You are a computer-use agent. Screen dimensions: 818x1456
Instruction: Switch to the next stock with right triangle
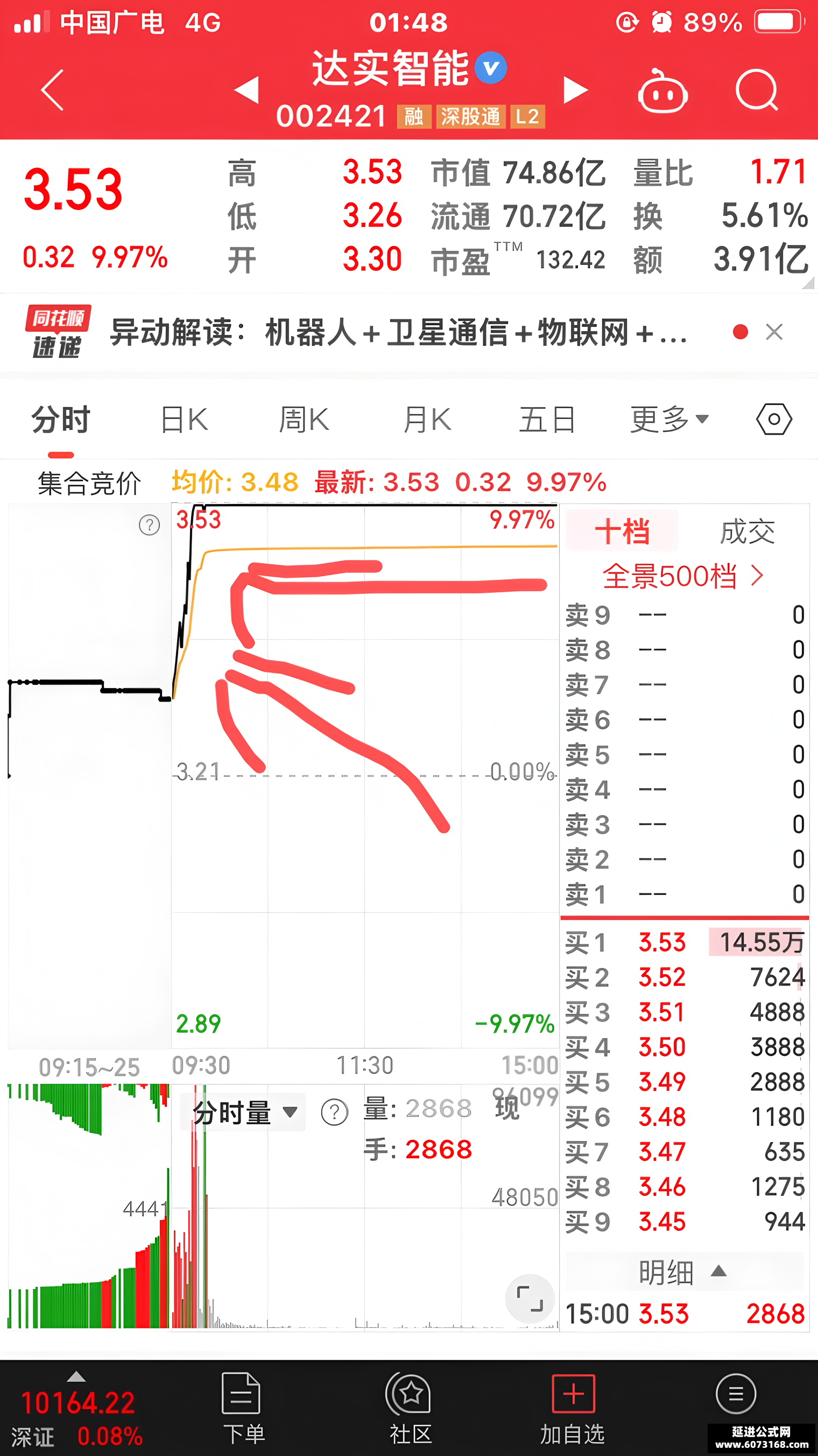[x=576, y=90]
